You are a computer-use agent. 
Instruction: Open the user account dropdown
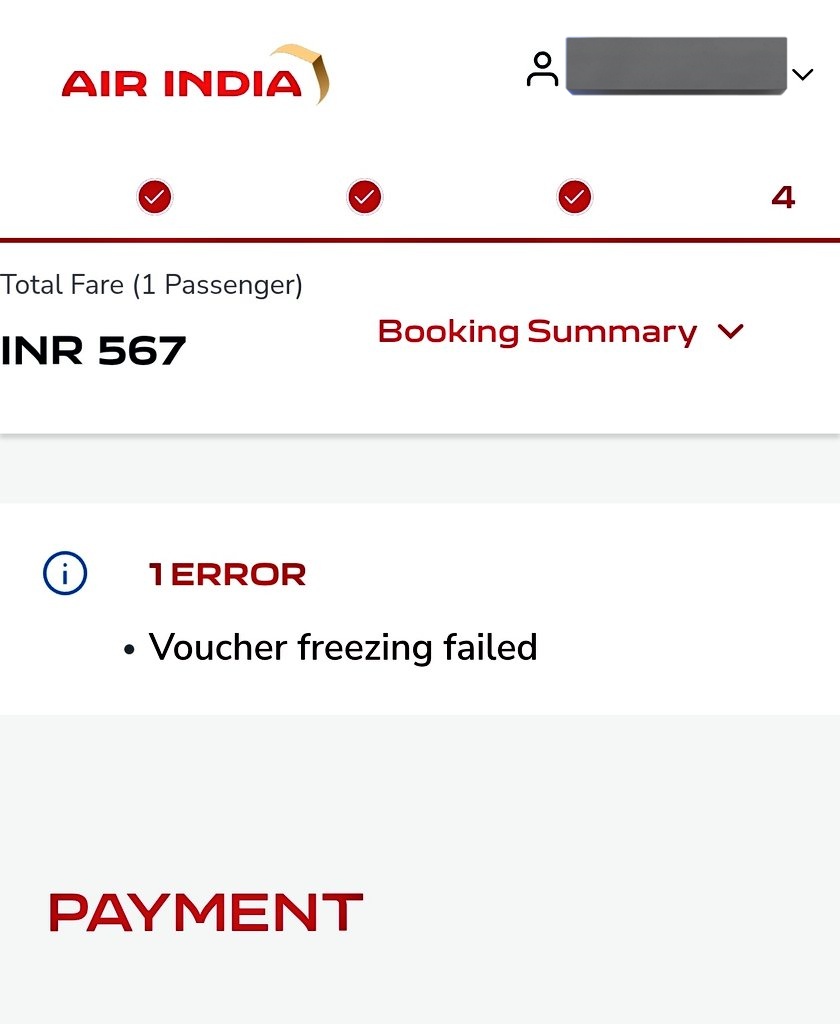point(801,74)
